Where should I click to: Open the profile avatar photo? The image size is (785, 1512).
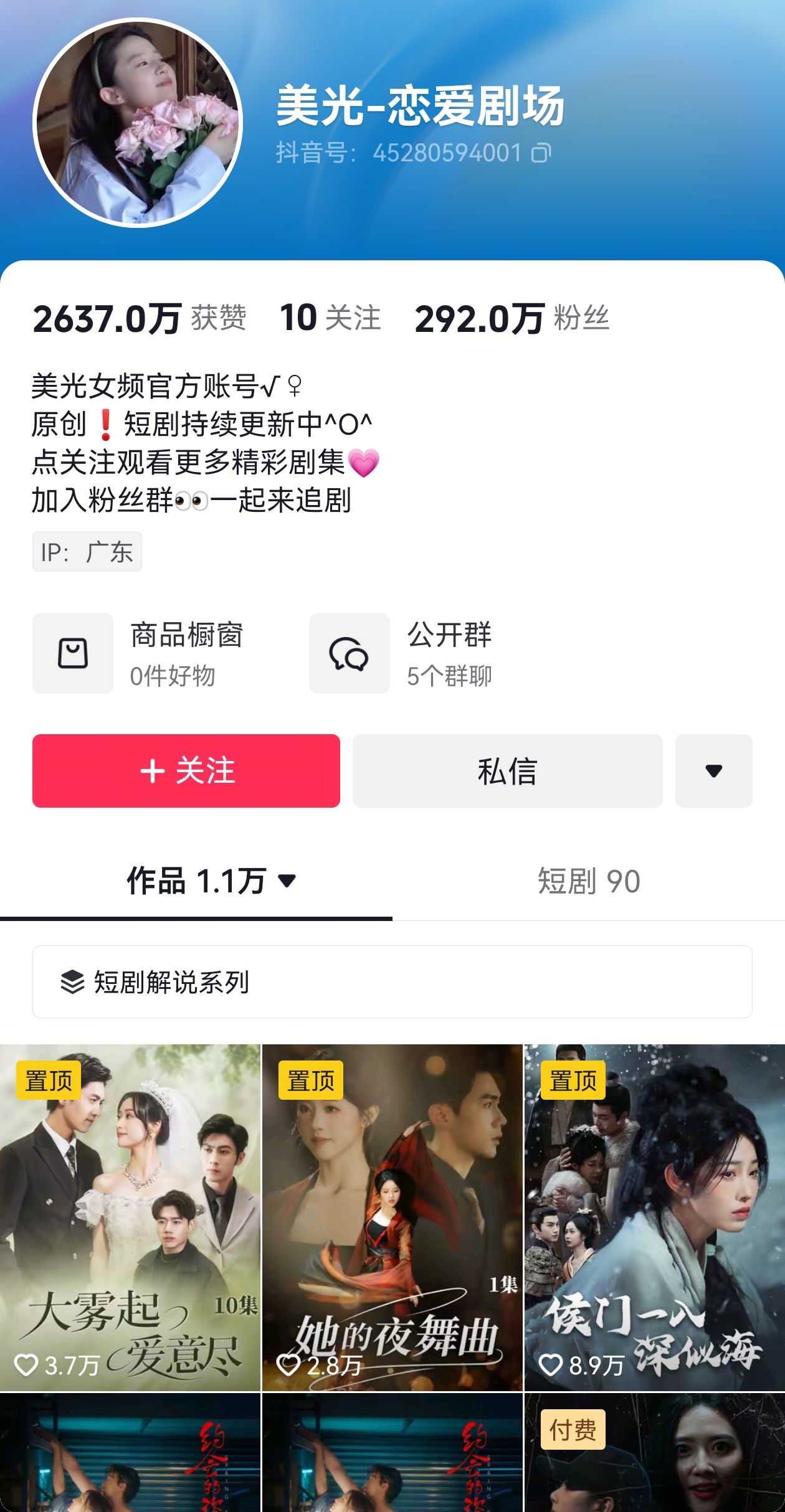(x=138, y=123)
